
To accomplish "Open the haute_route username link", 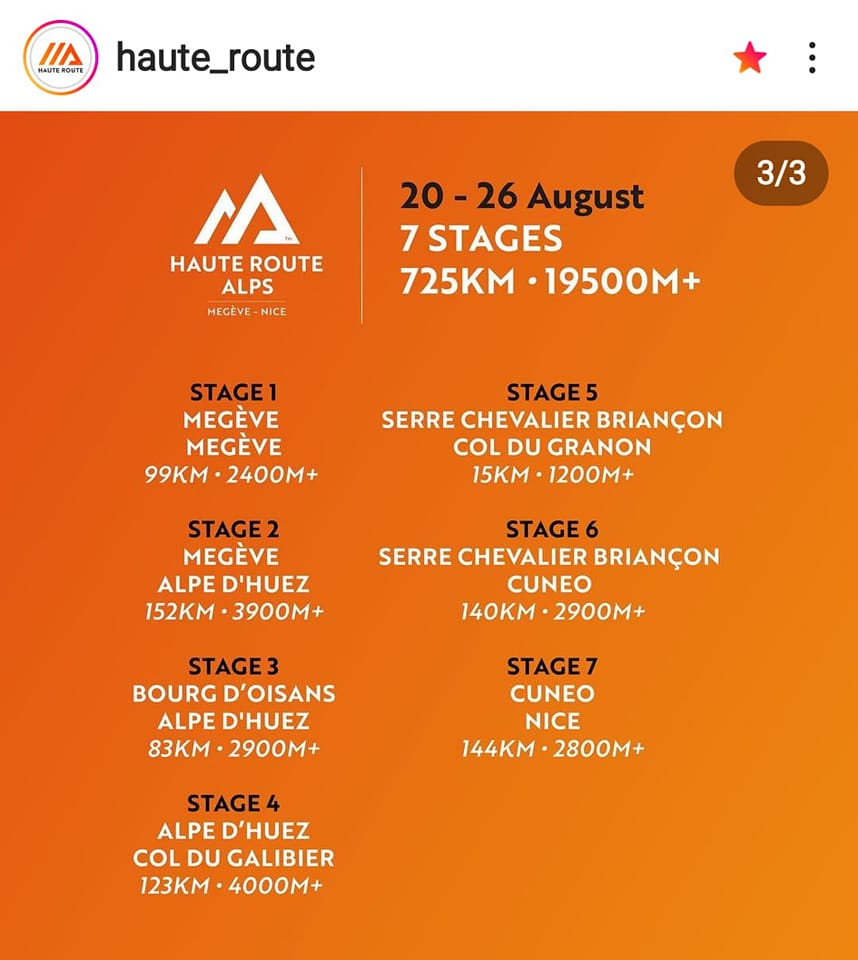I will click(x=215, y=58).
